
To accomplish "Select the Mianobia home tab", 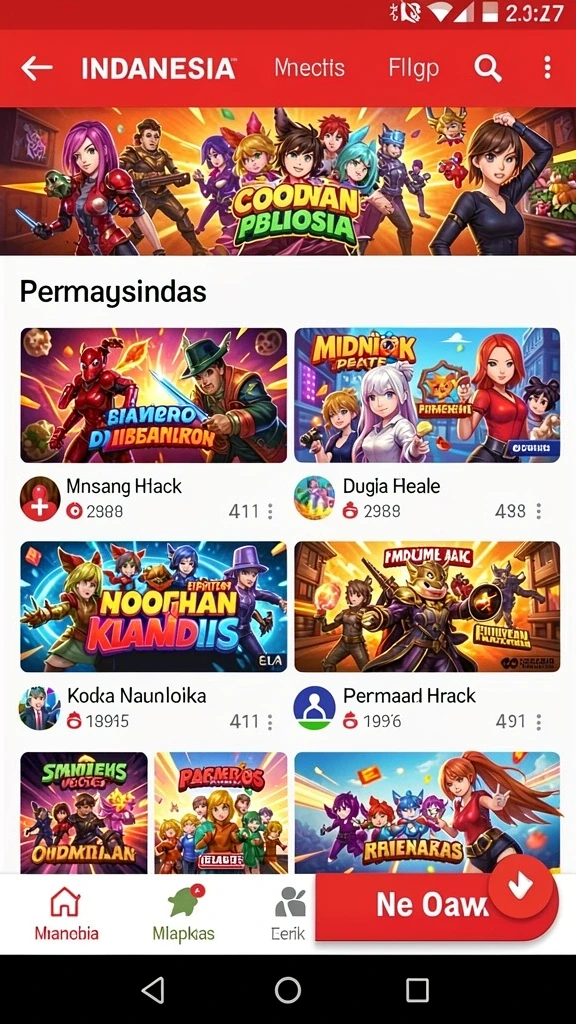I will coord(66,914).
